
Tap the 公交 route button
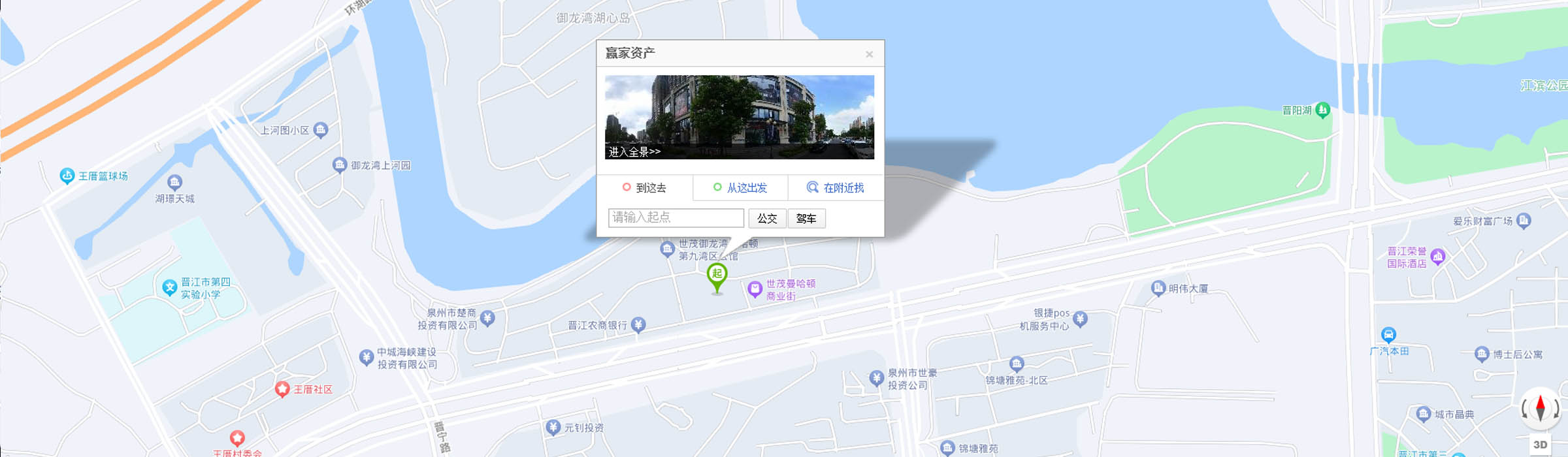click(767, 219)
